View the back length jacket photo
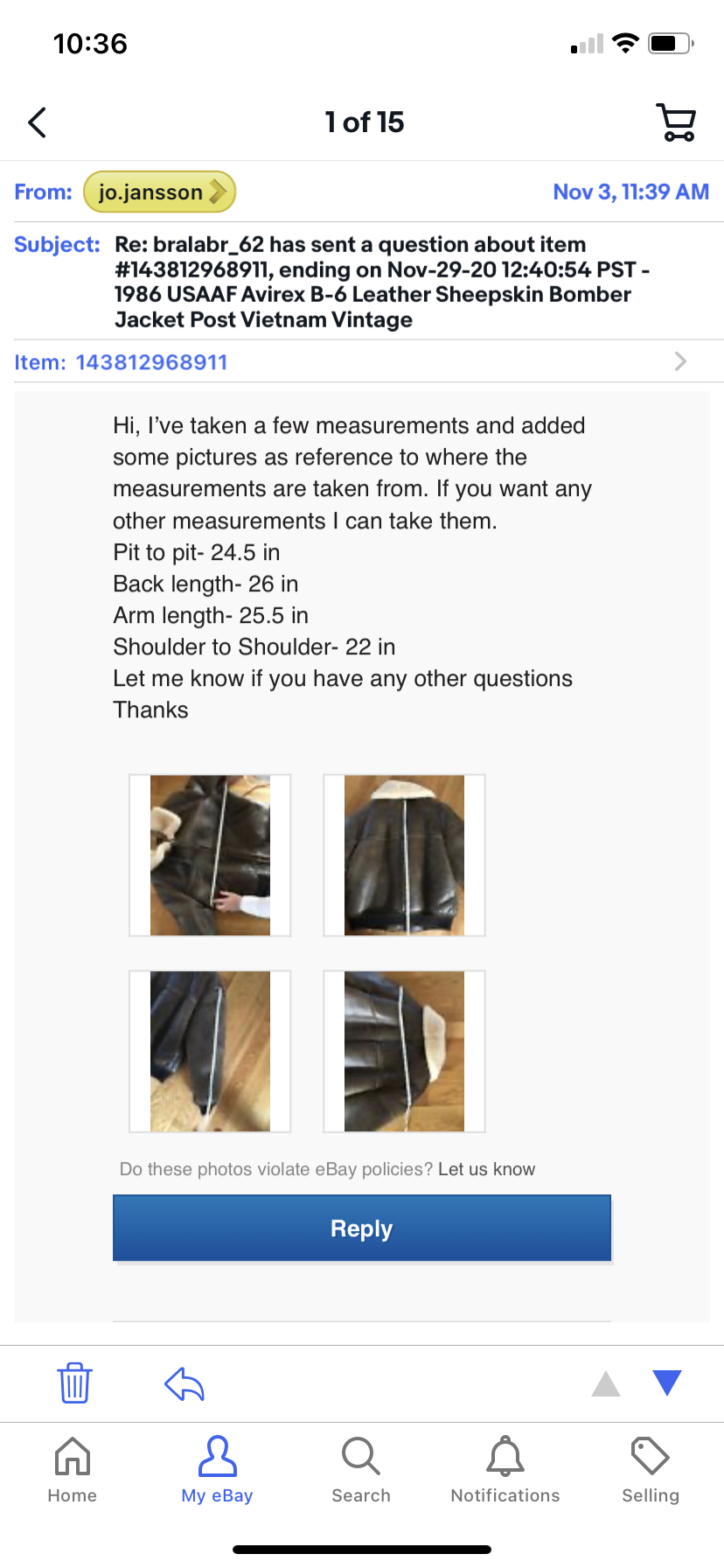 404,855
